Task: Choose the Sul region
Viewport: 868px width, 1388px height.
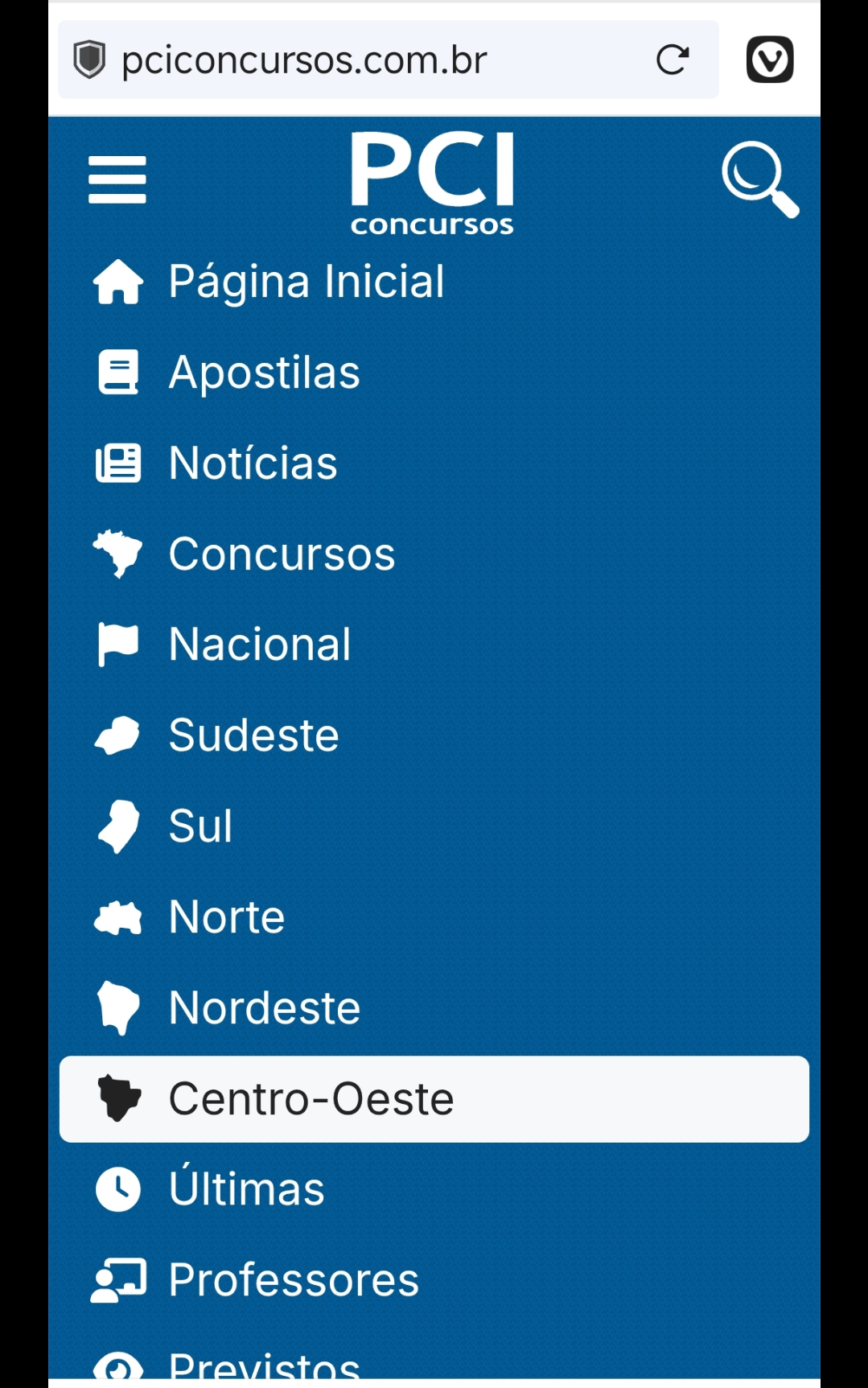Action: (x=200, y=826)
